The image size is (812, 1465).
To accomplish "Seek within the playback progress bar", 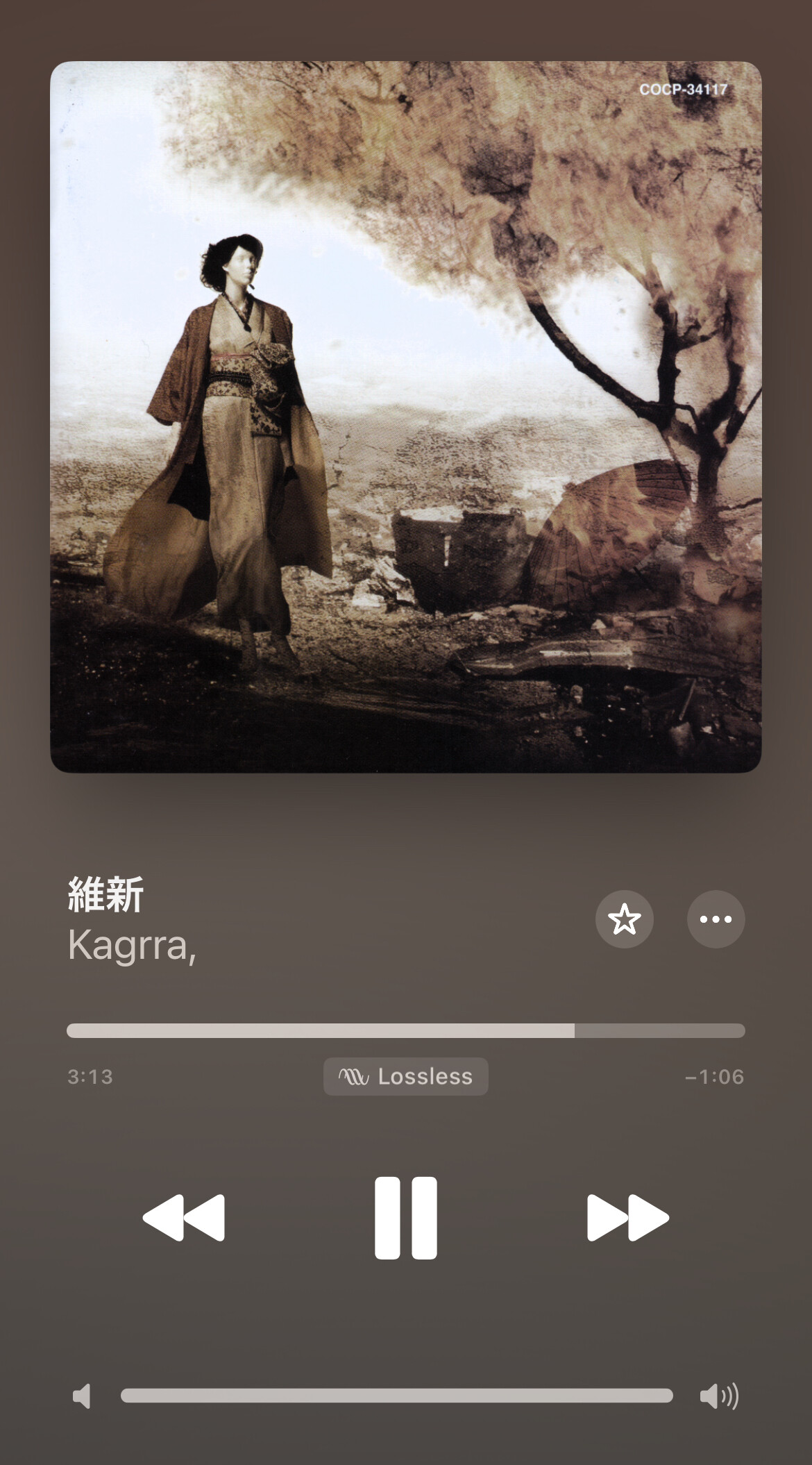I will (406, 1030).
